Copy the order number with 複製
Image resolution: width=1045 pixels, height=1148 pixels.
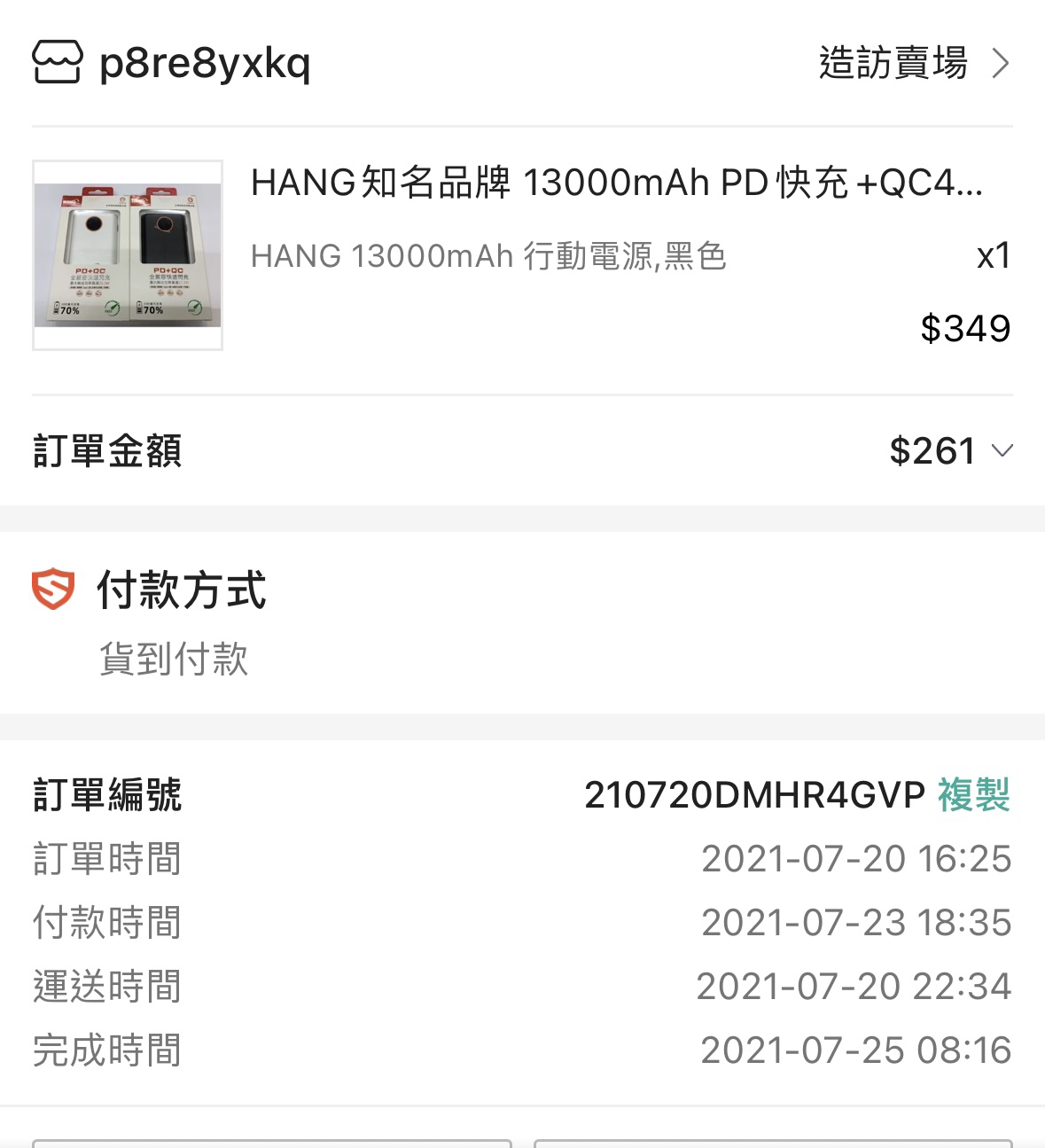(x=973, y=795)
